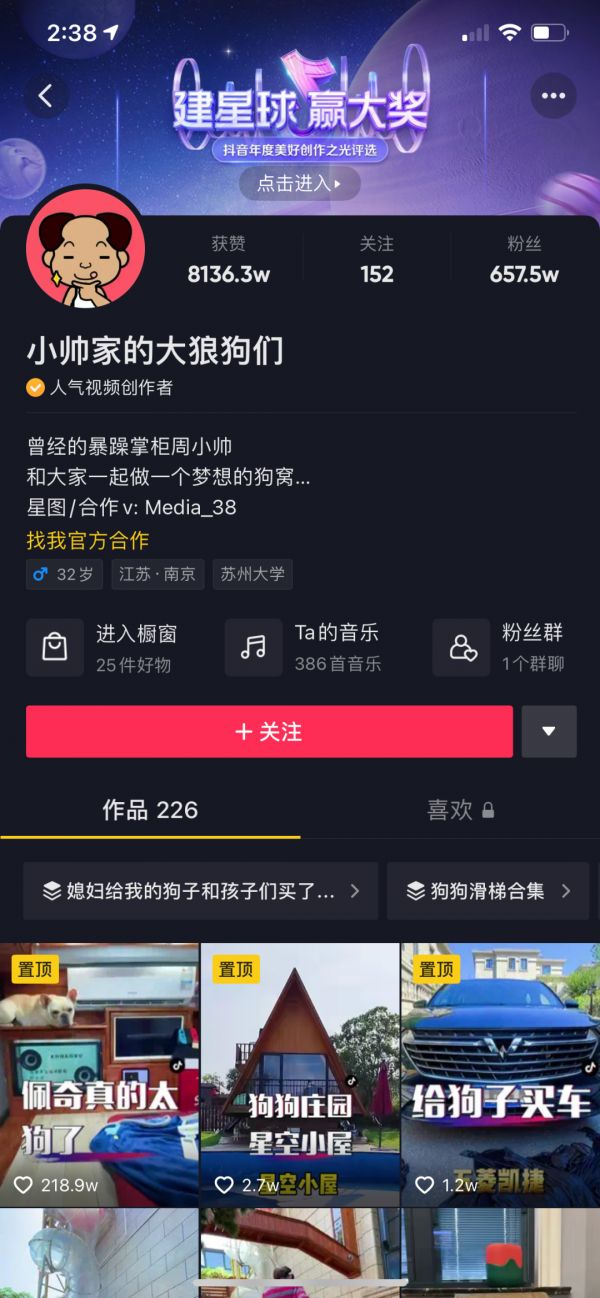Open the 找我官方合作 link
The width and height of the screenshot is (600, 1298).
88,541
